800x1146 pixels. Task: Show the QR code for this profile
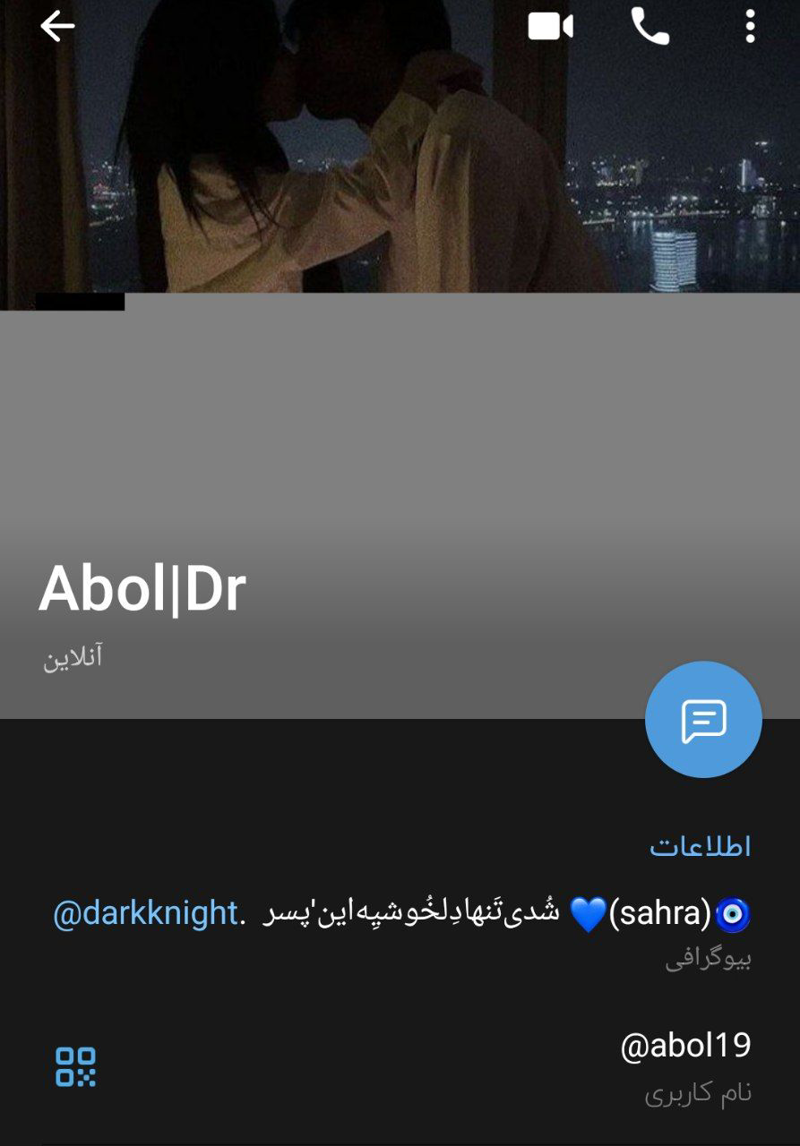point(76,1067)
